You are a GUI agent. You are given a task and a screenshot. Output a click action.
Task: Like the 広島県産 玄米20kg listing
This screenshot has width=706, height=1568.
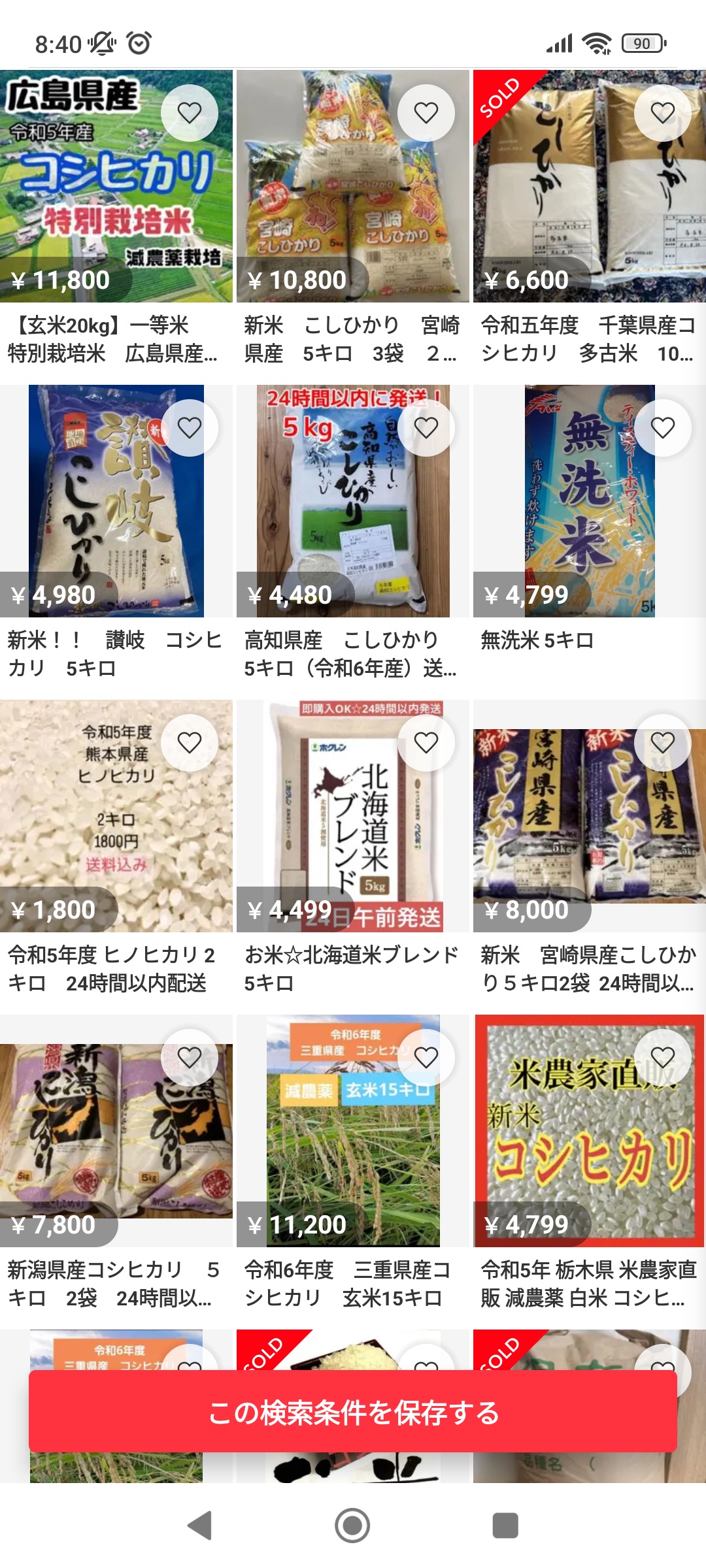click(x=190, y=113)
